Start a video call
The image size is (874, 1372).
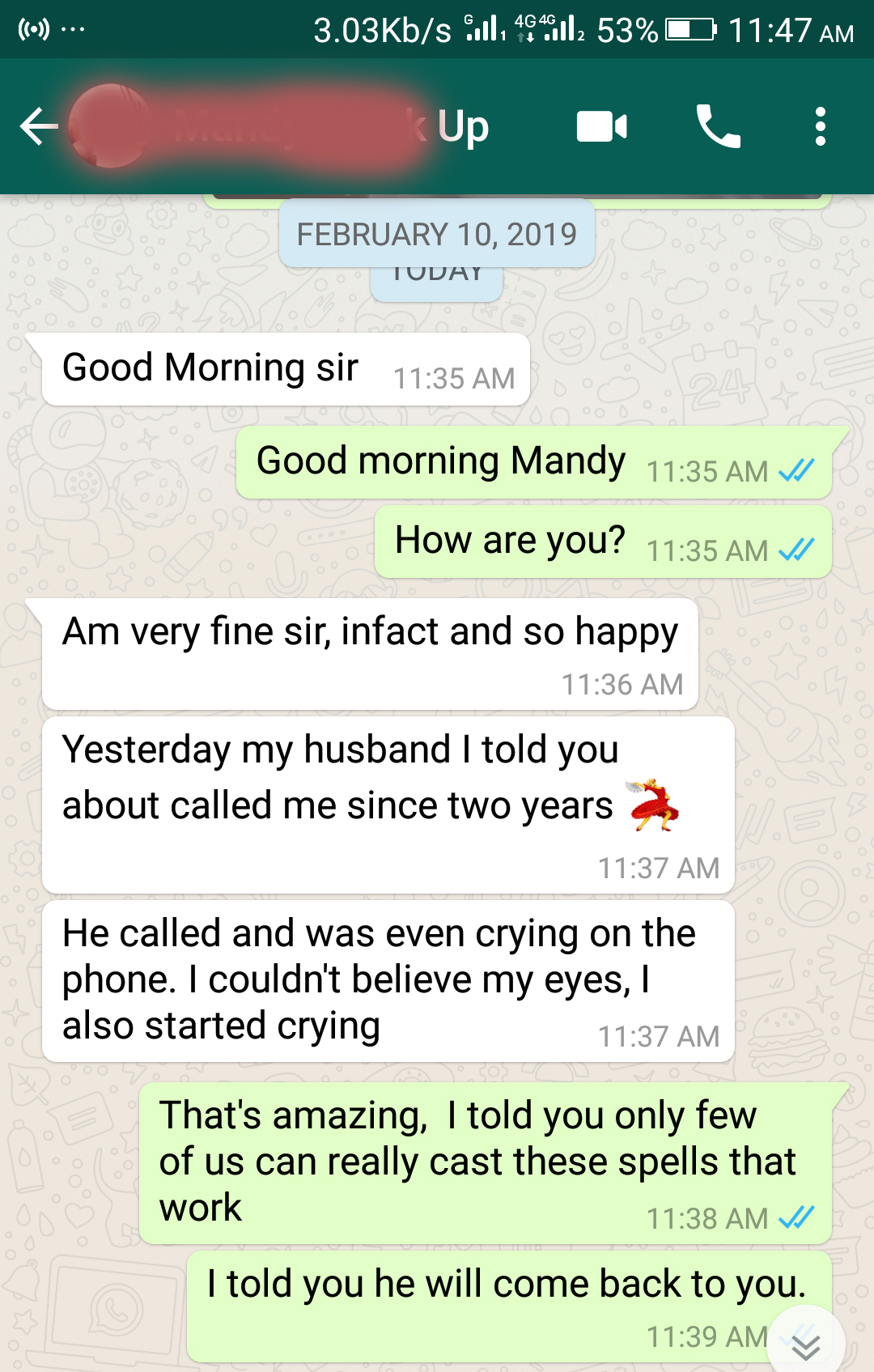(601, 127)
